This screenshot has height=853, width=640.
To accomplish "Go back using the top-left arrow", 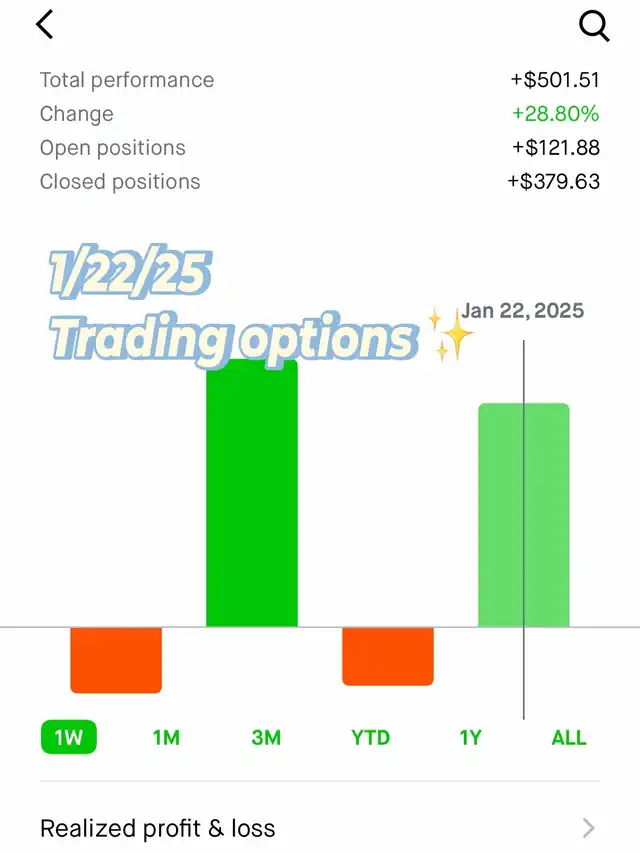I will pyautogui.click(x=45, y=25).
